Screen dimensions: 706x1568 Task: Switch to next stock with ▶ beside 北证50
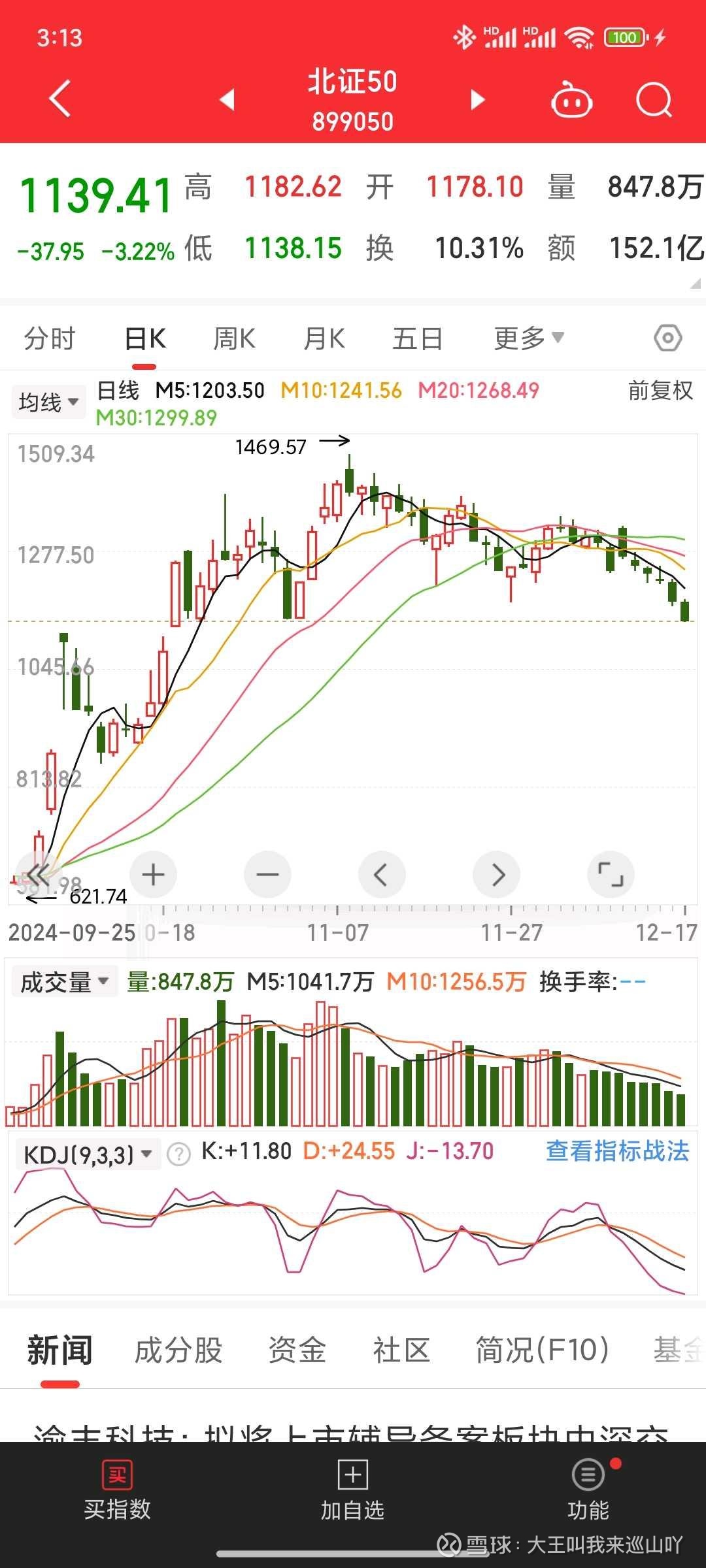click(x=477, y=98)
